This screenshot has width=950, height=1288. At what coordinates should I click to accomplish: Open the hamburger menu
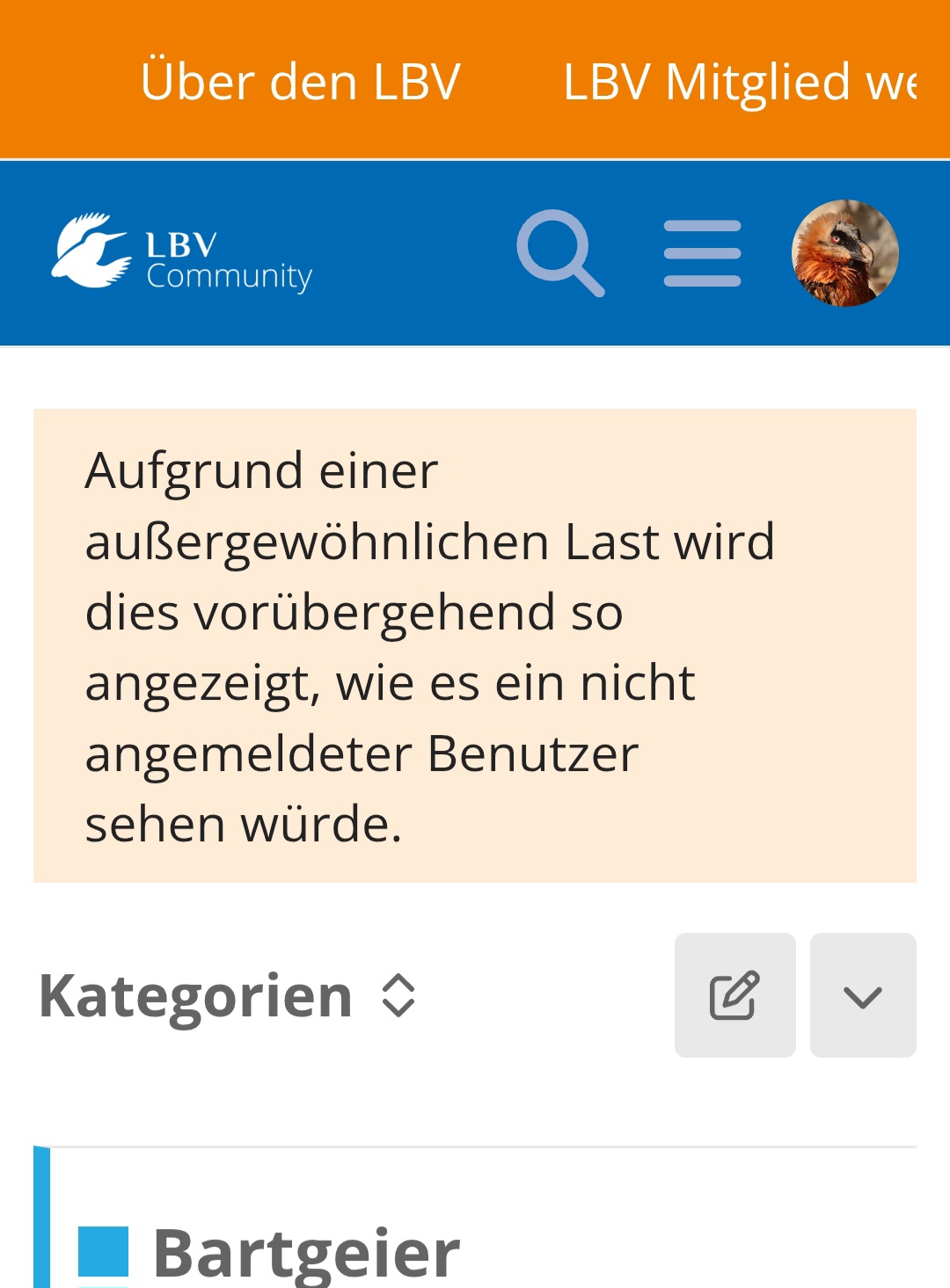[702, 253]
